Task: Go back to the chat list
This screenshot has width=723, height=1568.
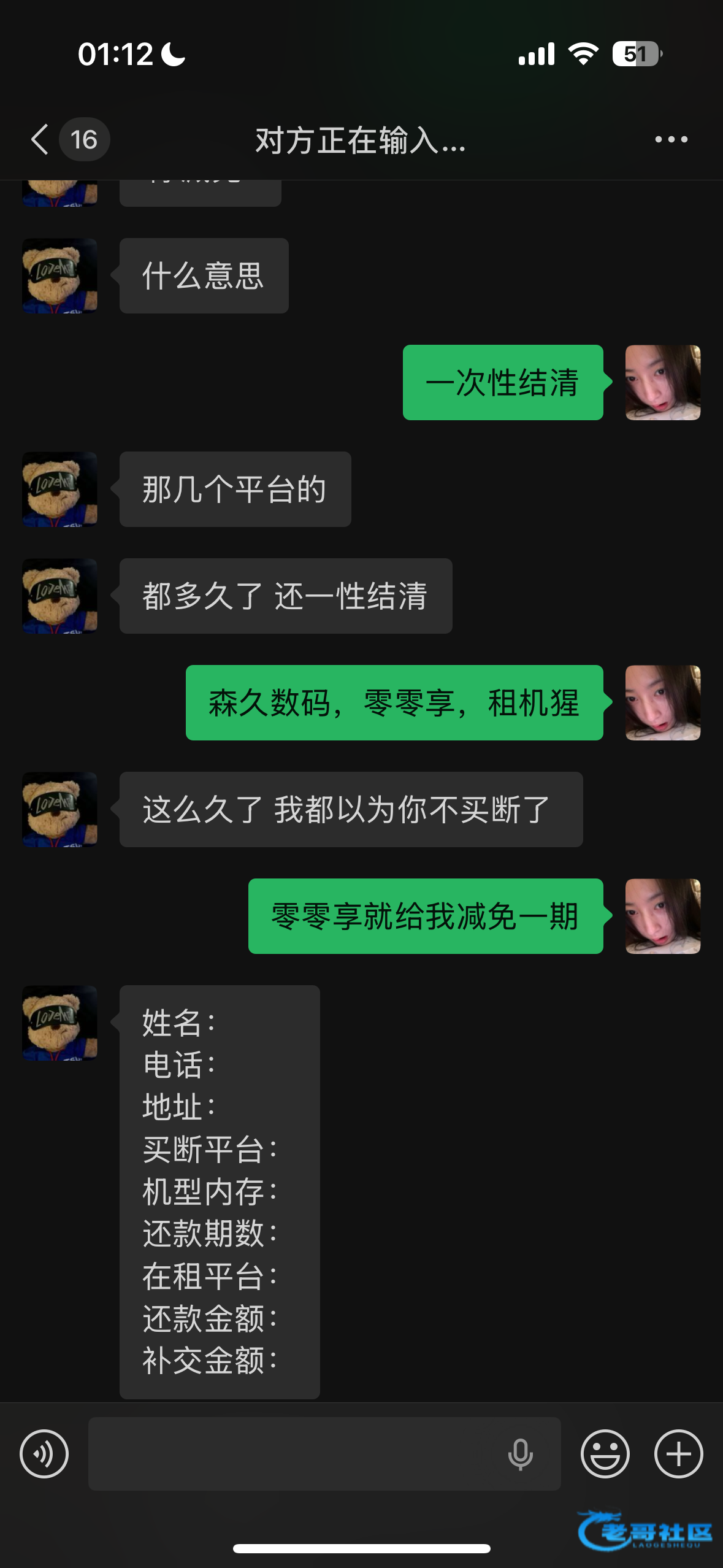Action: pos(40,139)
